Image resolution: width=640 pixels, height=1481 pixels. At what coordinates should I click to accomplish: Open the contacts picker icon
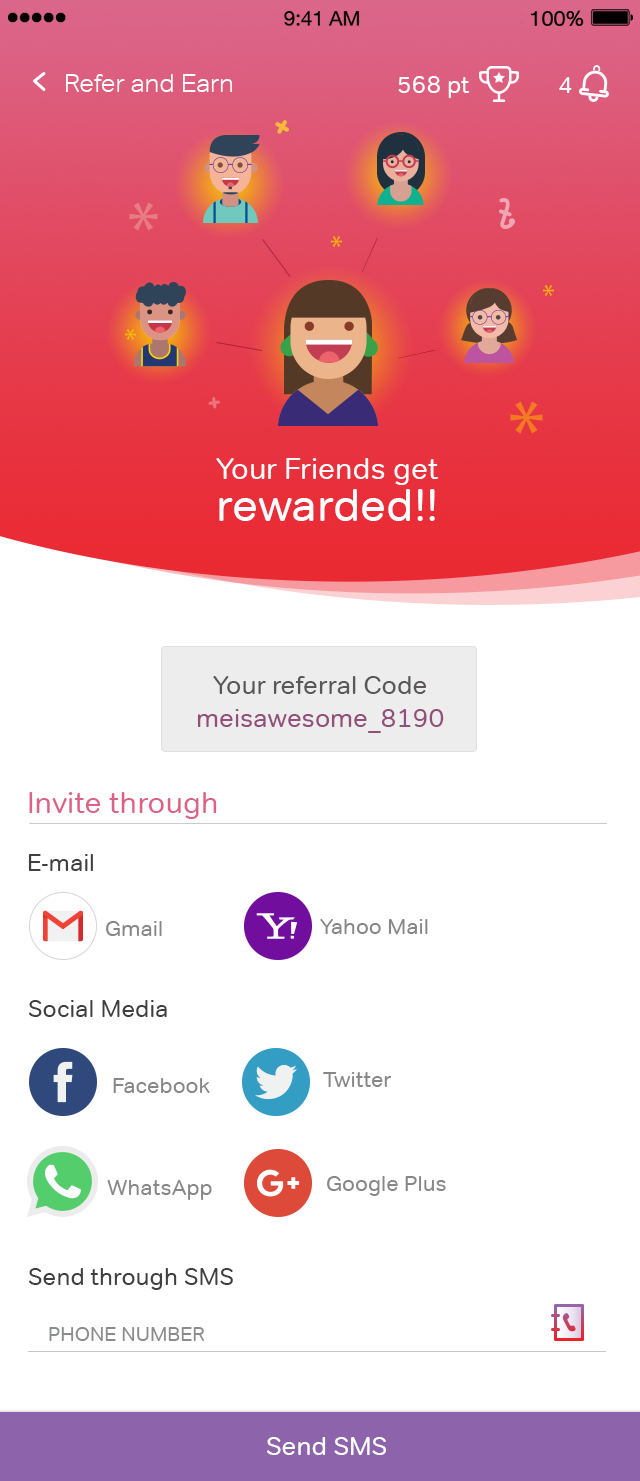point(568,1323)
